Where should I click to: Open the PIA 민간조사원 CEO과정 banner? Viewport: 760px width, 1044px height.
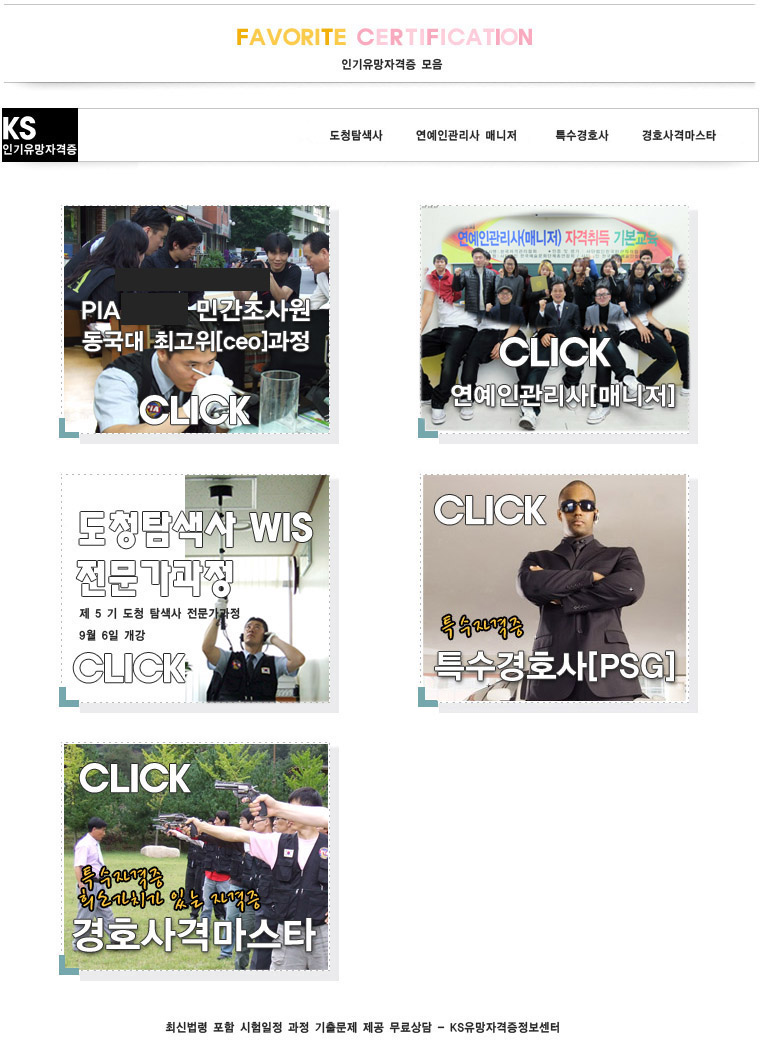pos(196,320)
